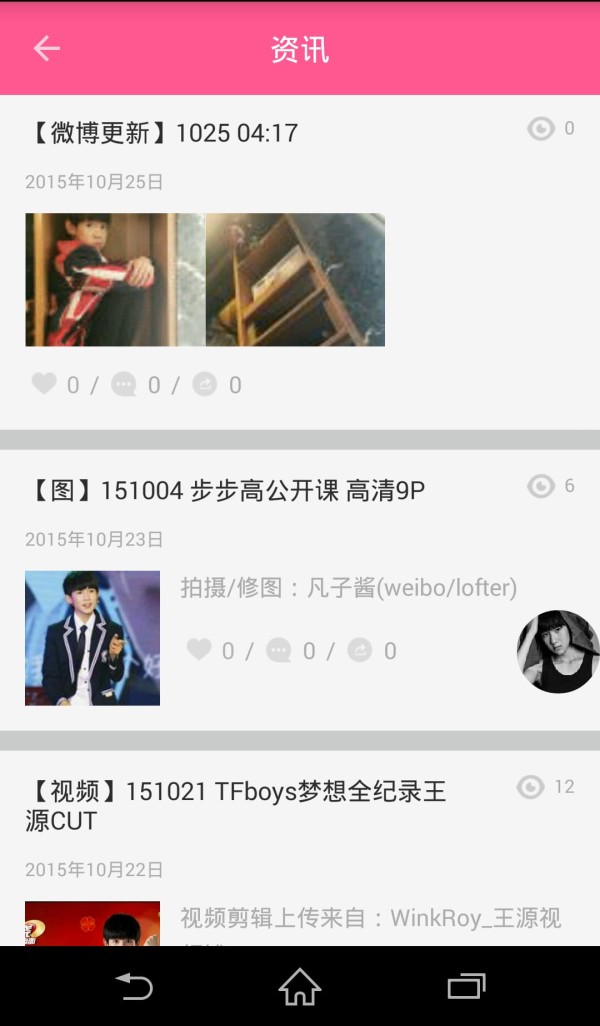Open the 【微博更新】1025 04:17 post
This screenshot has width=600, height=1026.
click(162, 133)
